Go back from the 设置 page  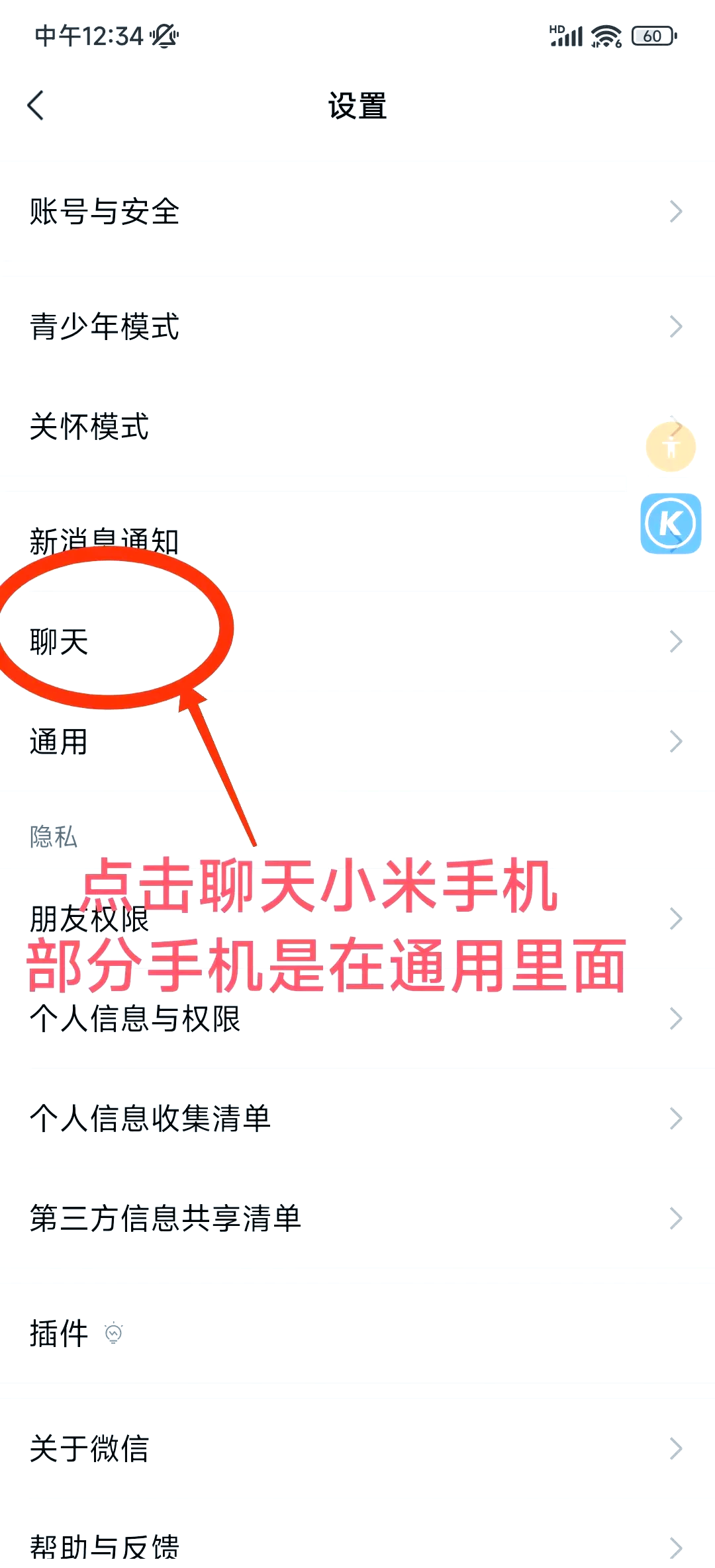[x=36, y=106]
